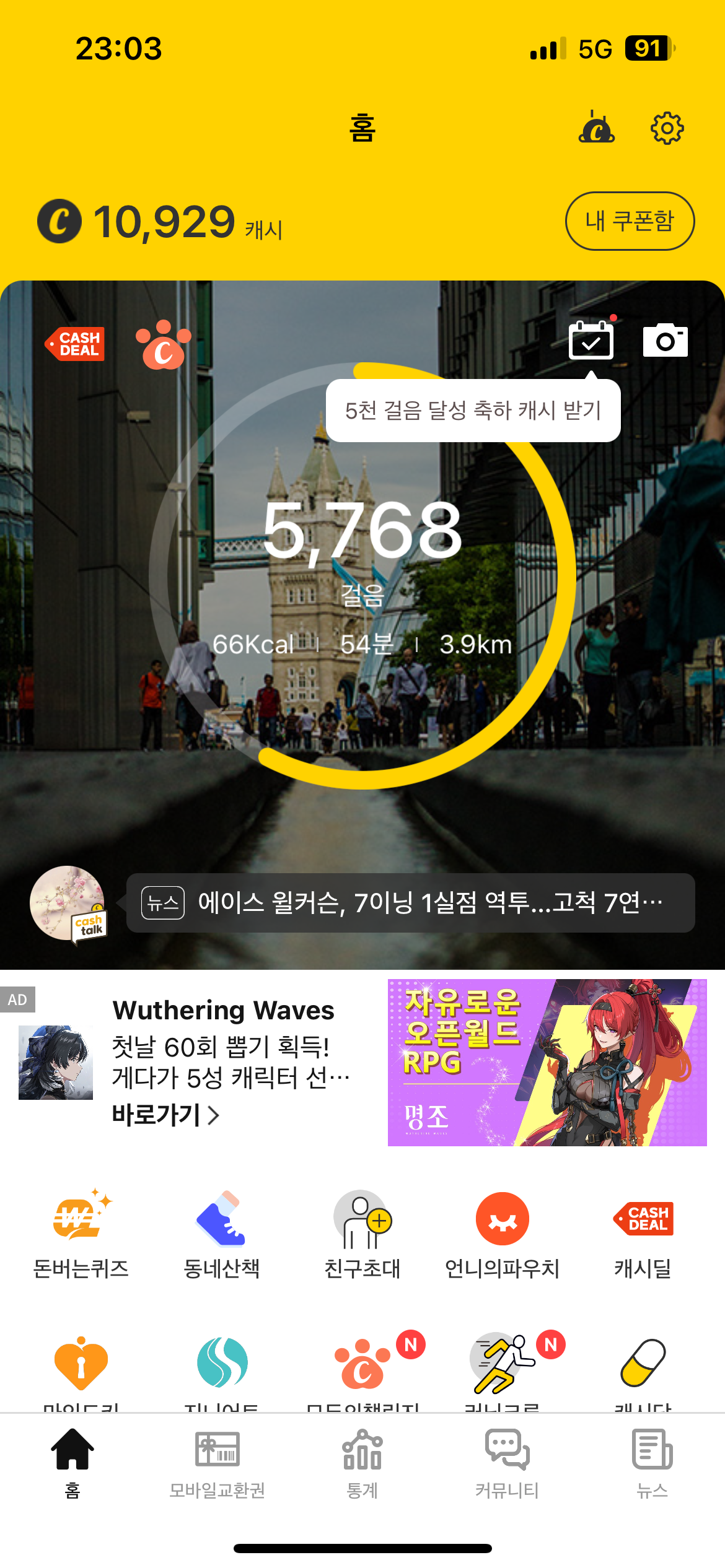Claim 5천 걸음 달성 축하 캐시

(473, 411)
